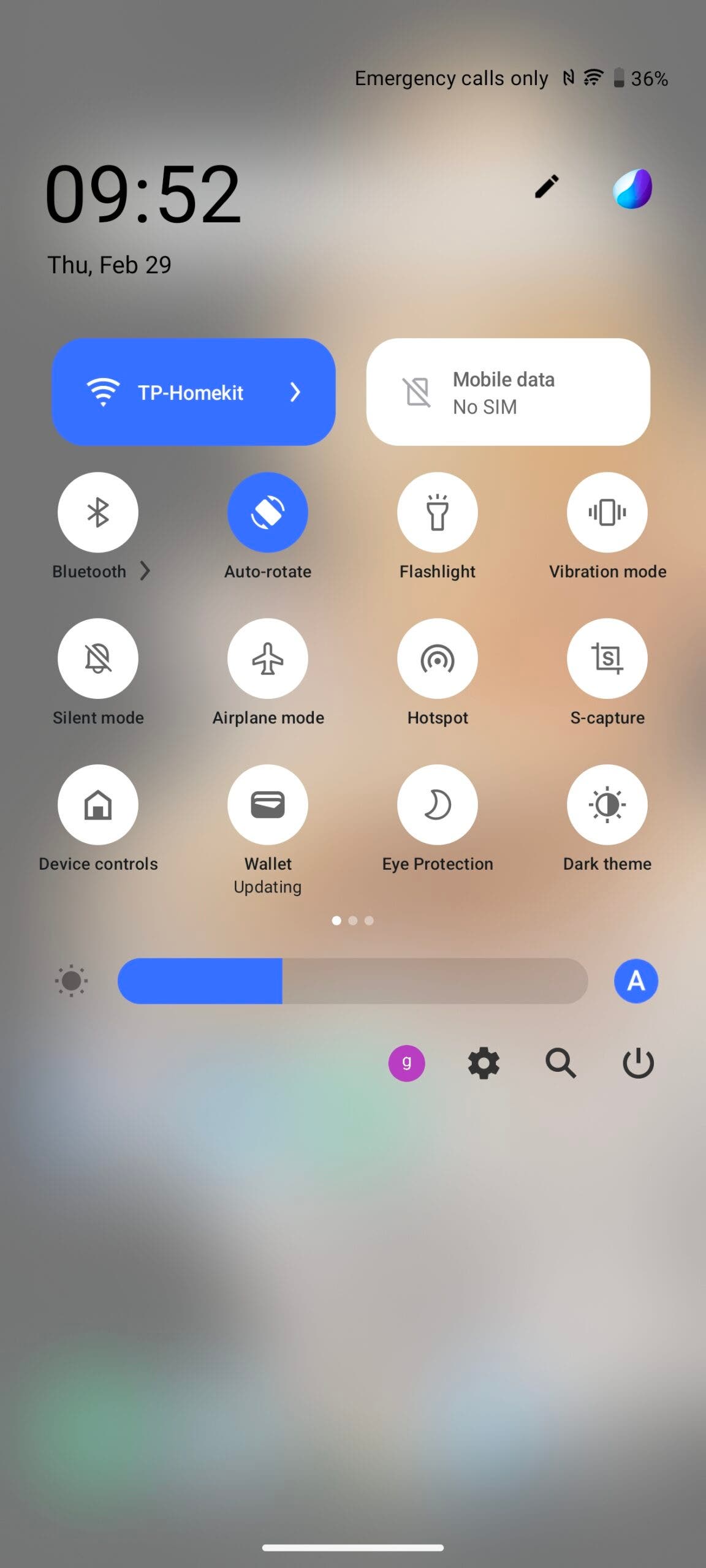This screenshot has height=1568, width=706.
Task: Enable Silent mode
Action: click(98, 658)
